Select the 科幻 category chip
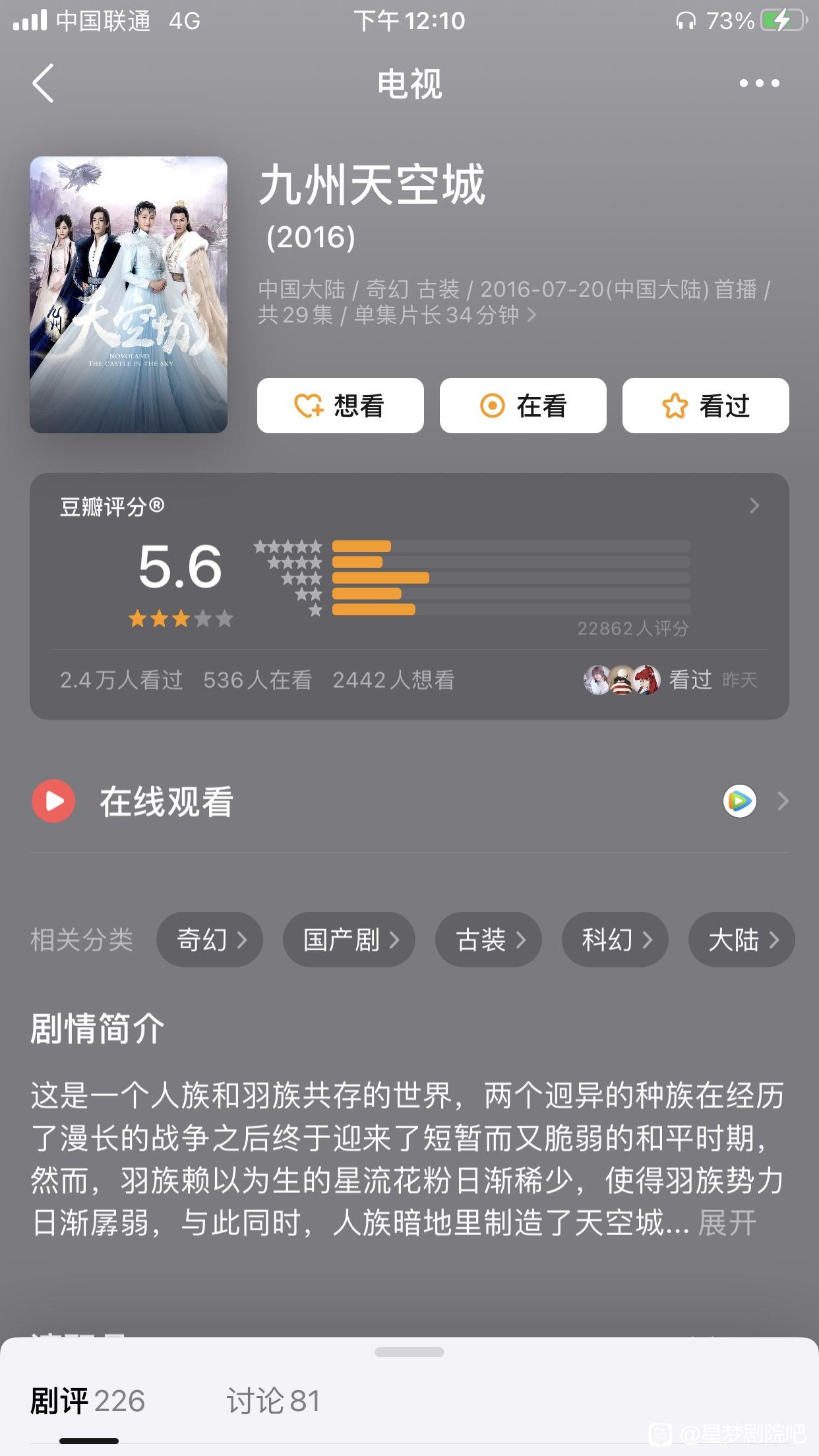The height and width of the screenshot is (1456, 819). (615, 940)
